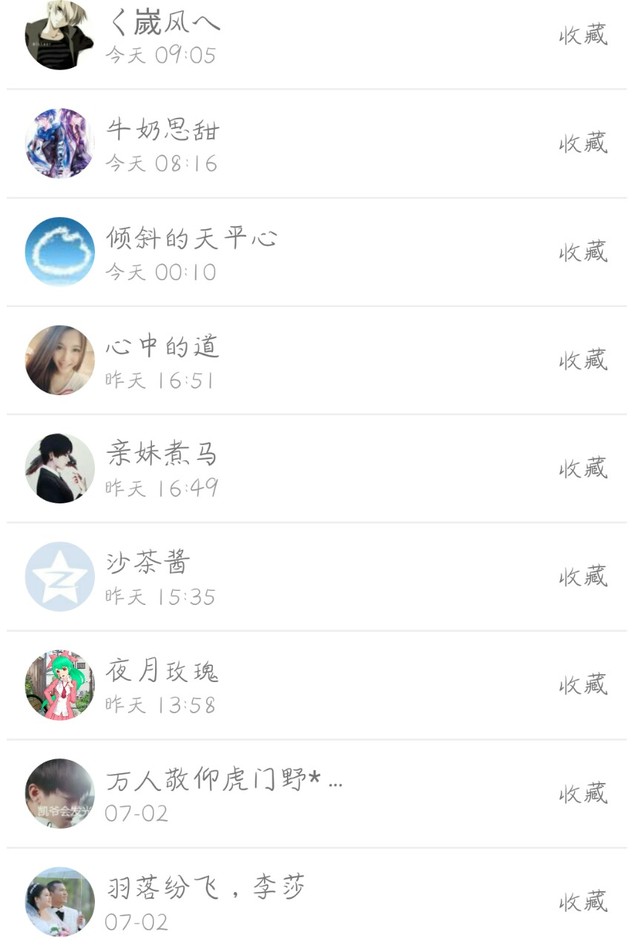
Task: Tap 收藏 next to 亲妹煮马
Action: pyautogui.click(x=583, y=468)
